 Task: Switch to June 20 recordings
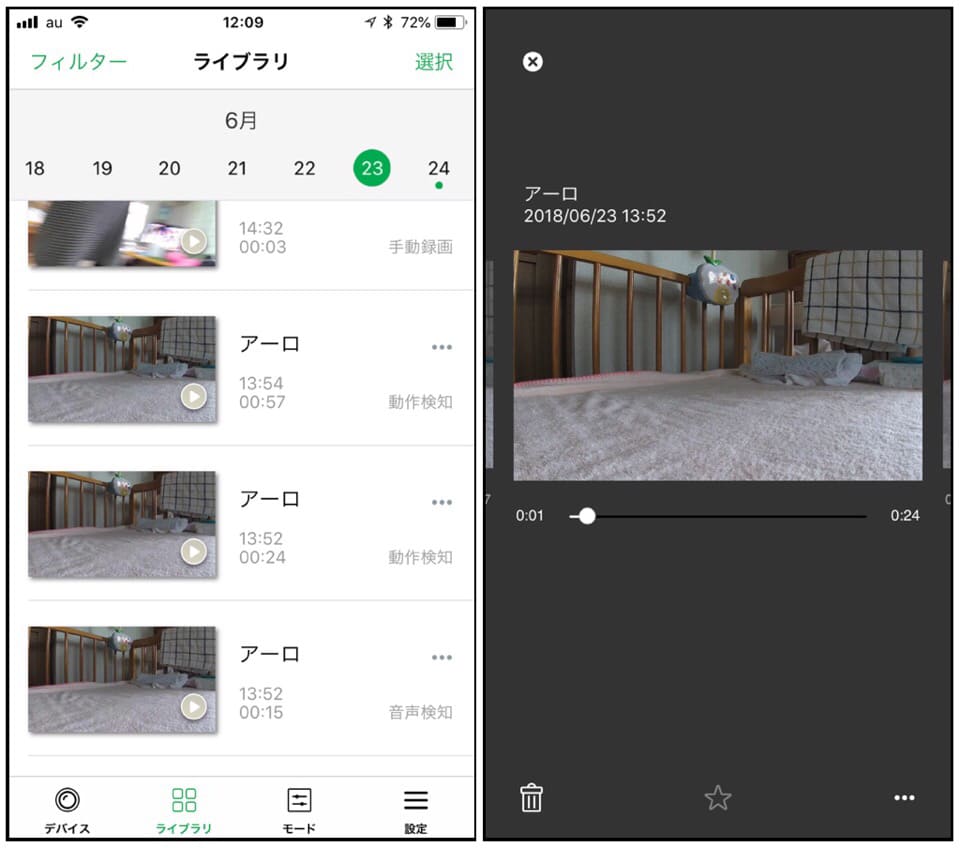(x=170, y=168)
